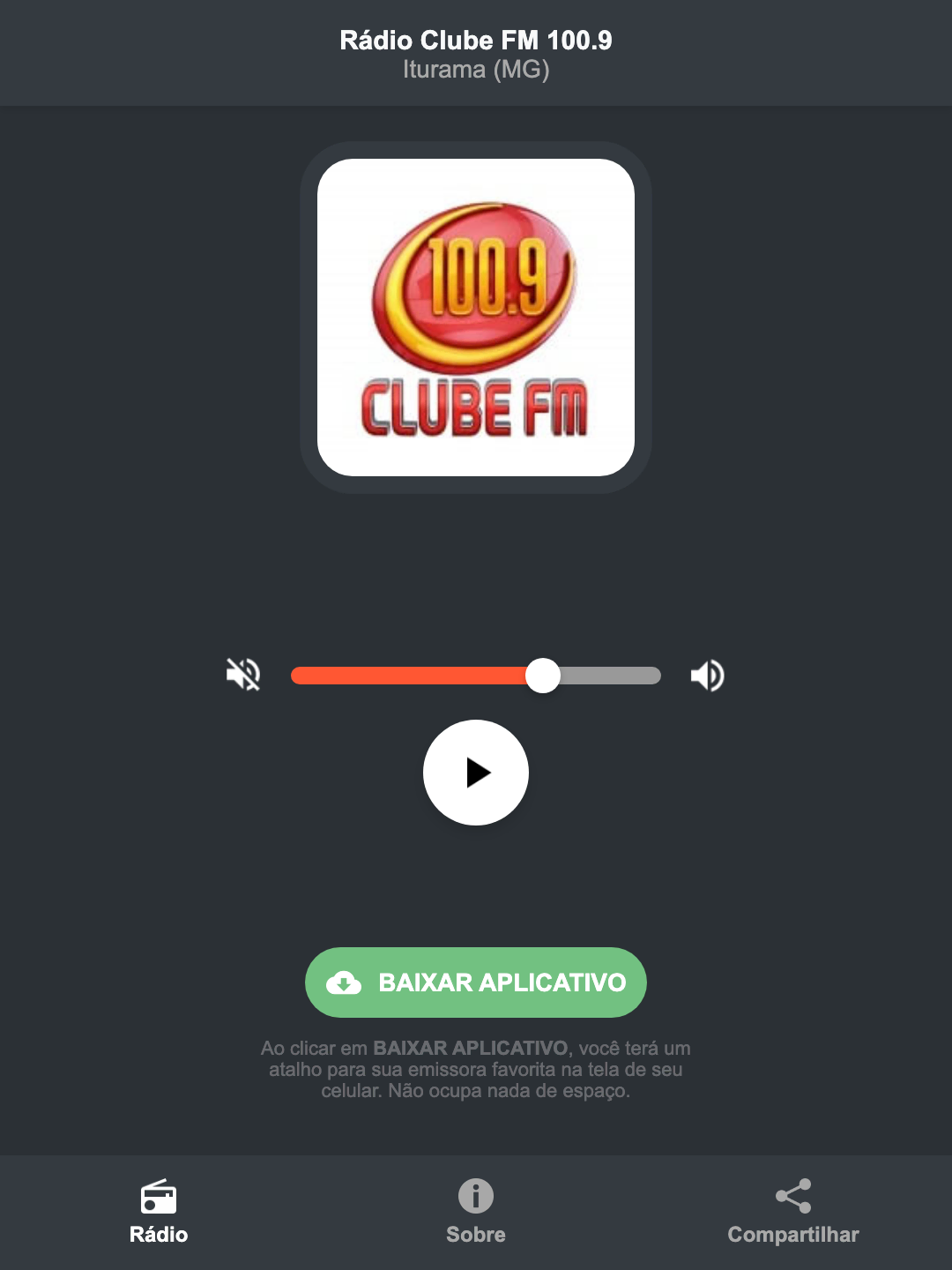Viewport: 952px width, 1270px height.
Task: Click bold BAIXAR APLICATIVO text in description
Action: pyautogui.click(x=472, y=1049)
